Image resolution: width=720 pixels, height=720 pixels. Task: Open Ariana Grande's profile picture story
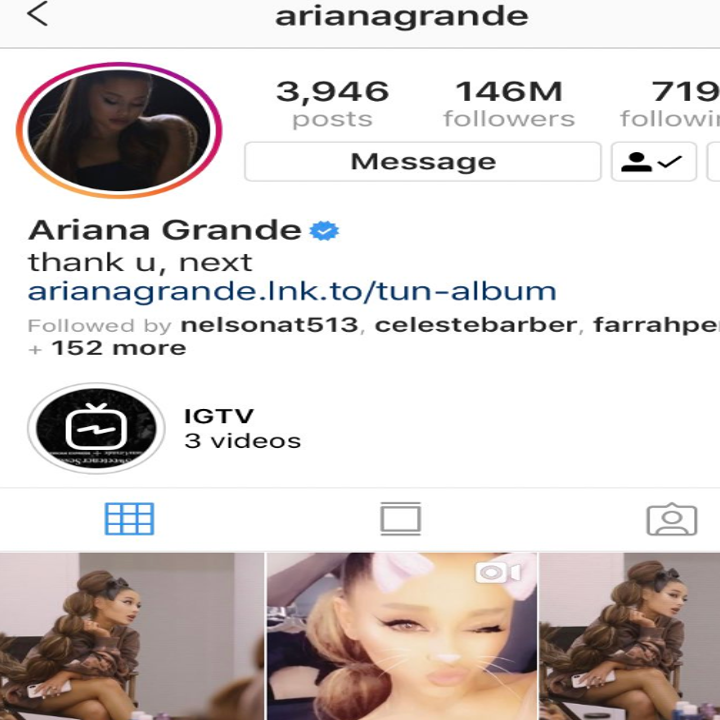(x=119, y=130)
